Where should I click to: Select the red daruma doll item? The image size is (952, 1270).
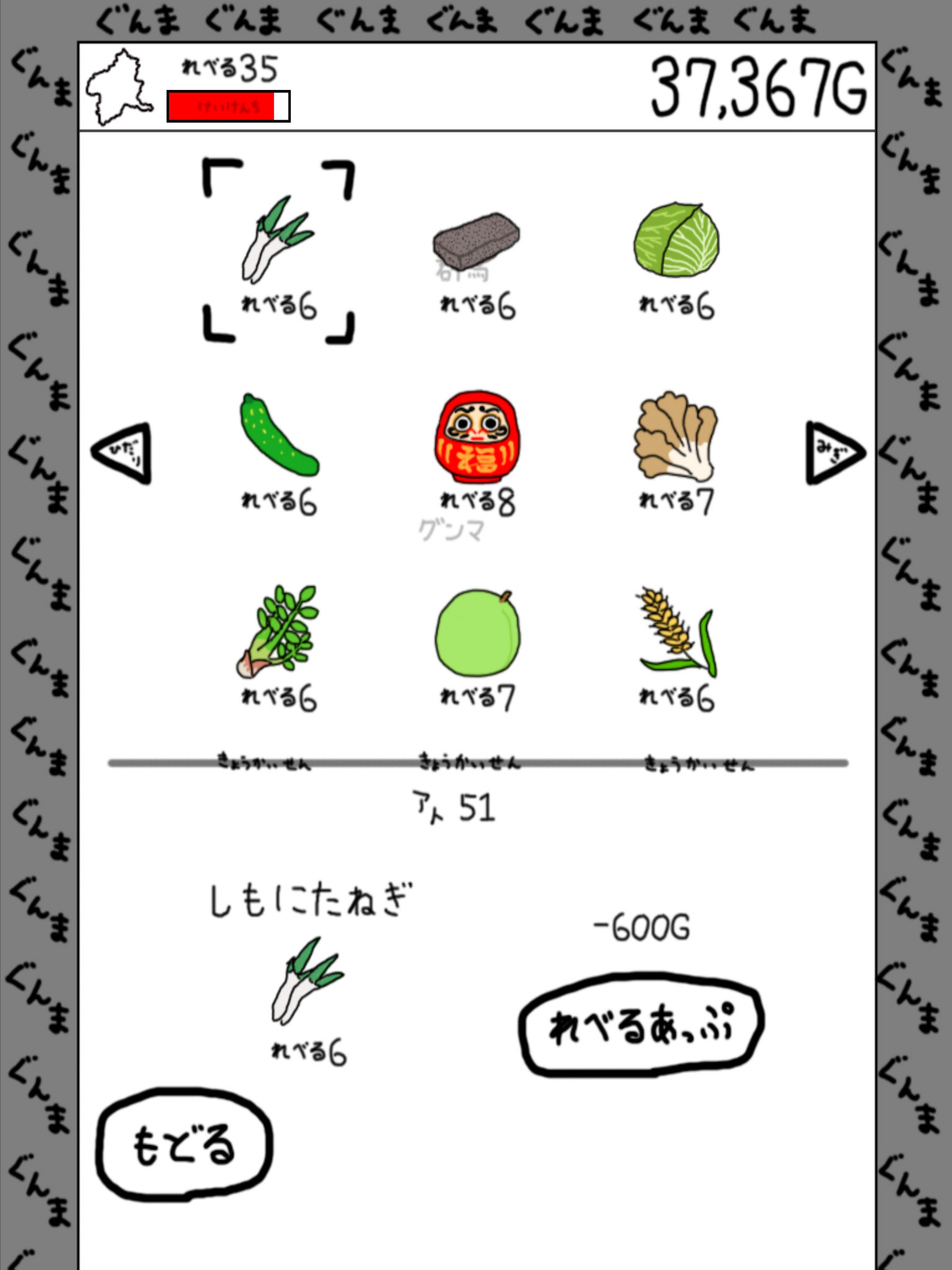[477, 437]
